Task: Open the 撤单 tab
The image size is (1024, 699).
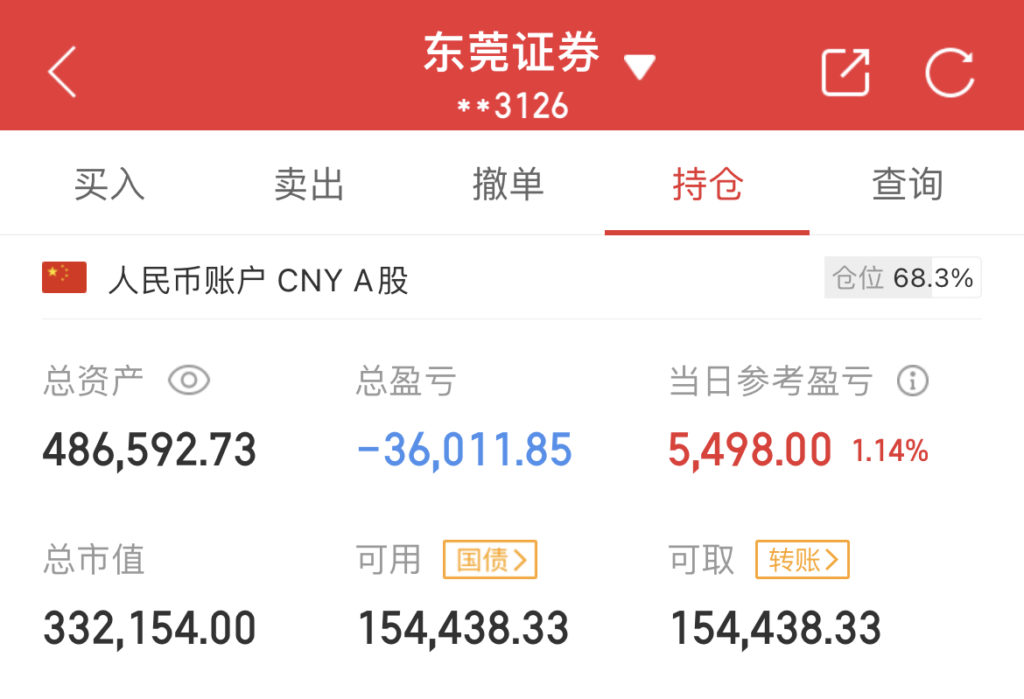Action: click(508, 185)
